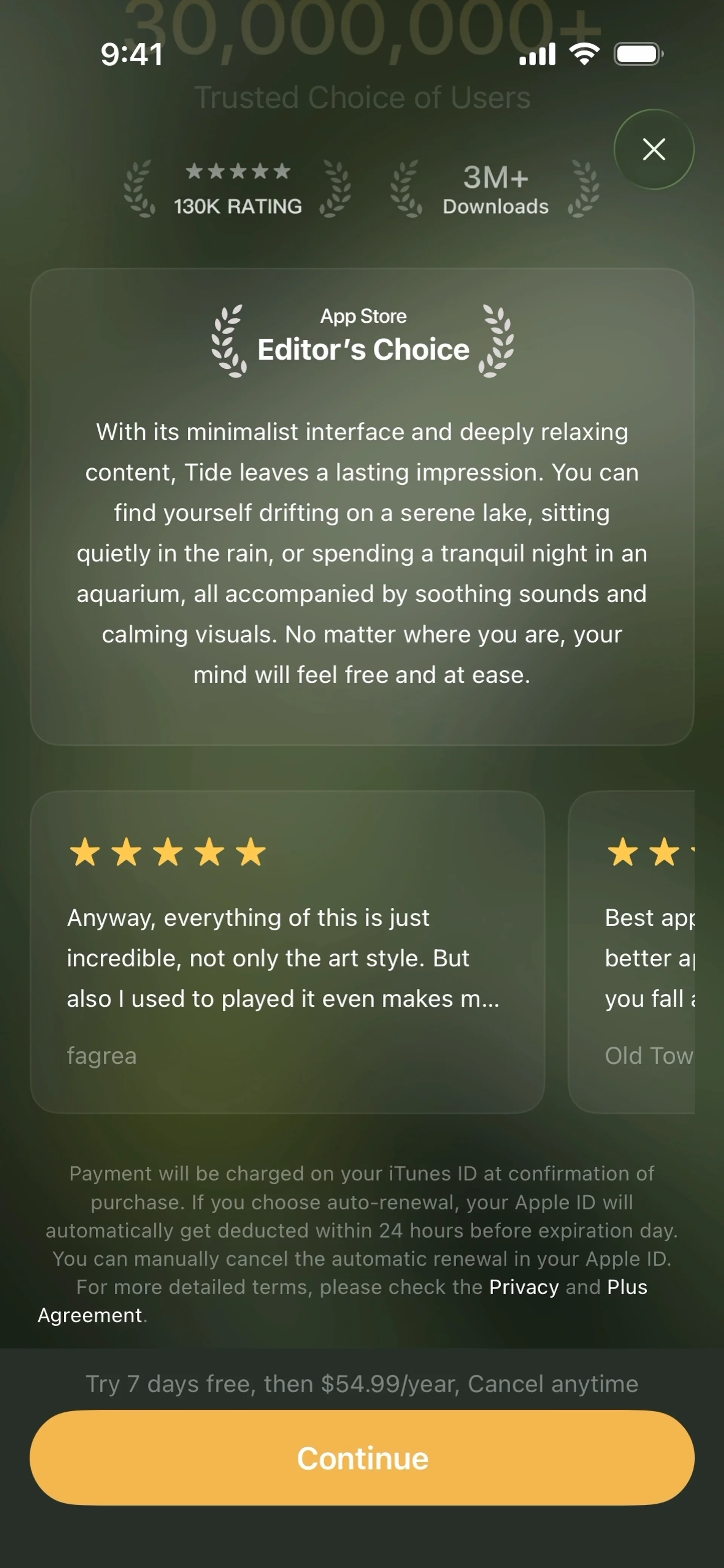Open the Plus Agreement link
The image size is (724, 1568).
click(x=627, y=1287)
